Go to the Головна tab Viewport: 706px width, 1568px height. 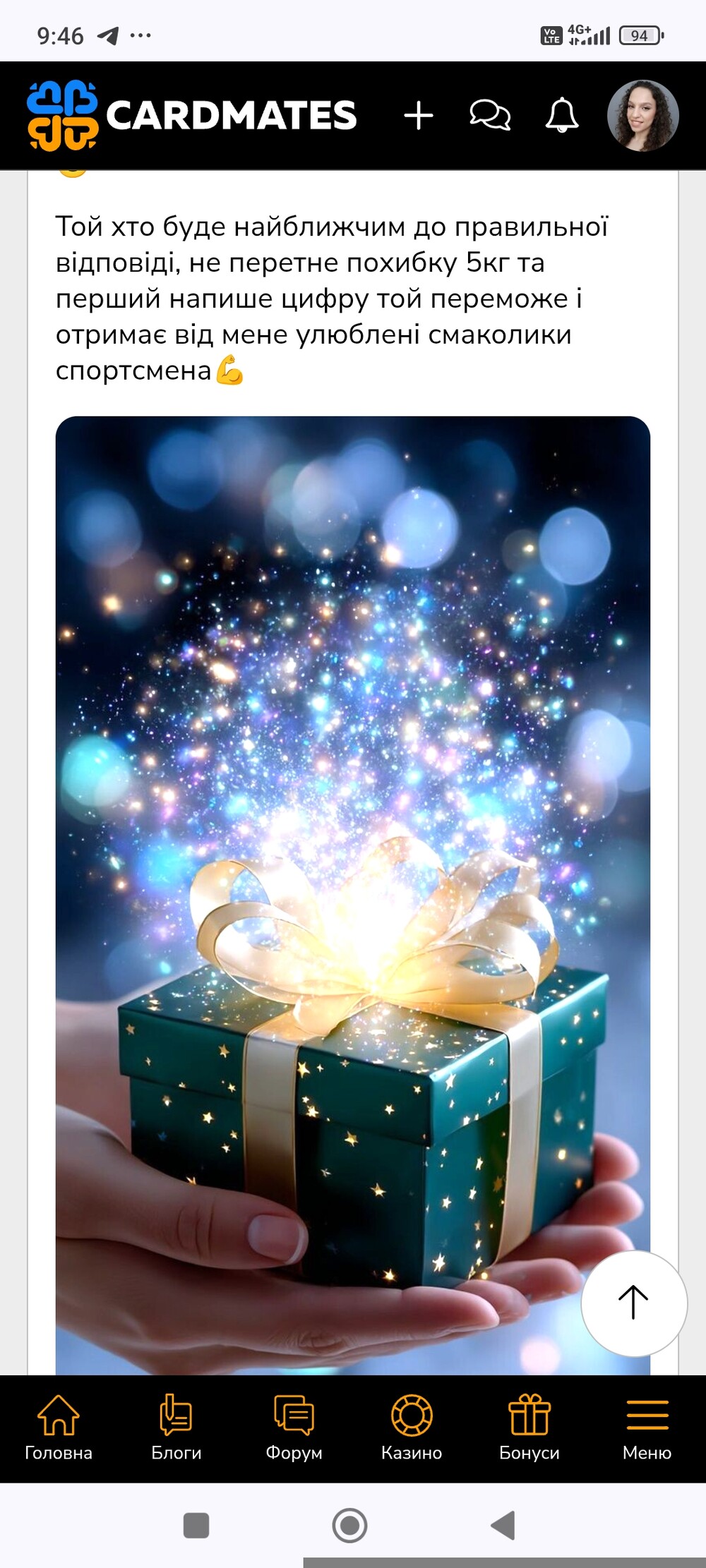point(59,1428)
